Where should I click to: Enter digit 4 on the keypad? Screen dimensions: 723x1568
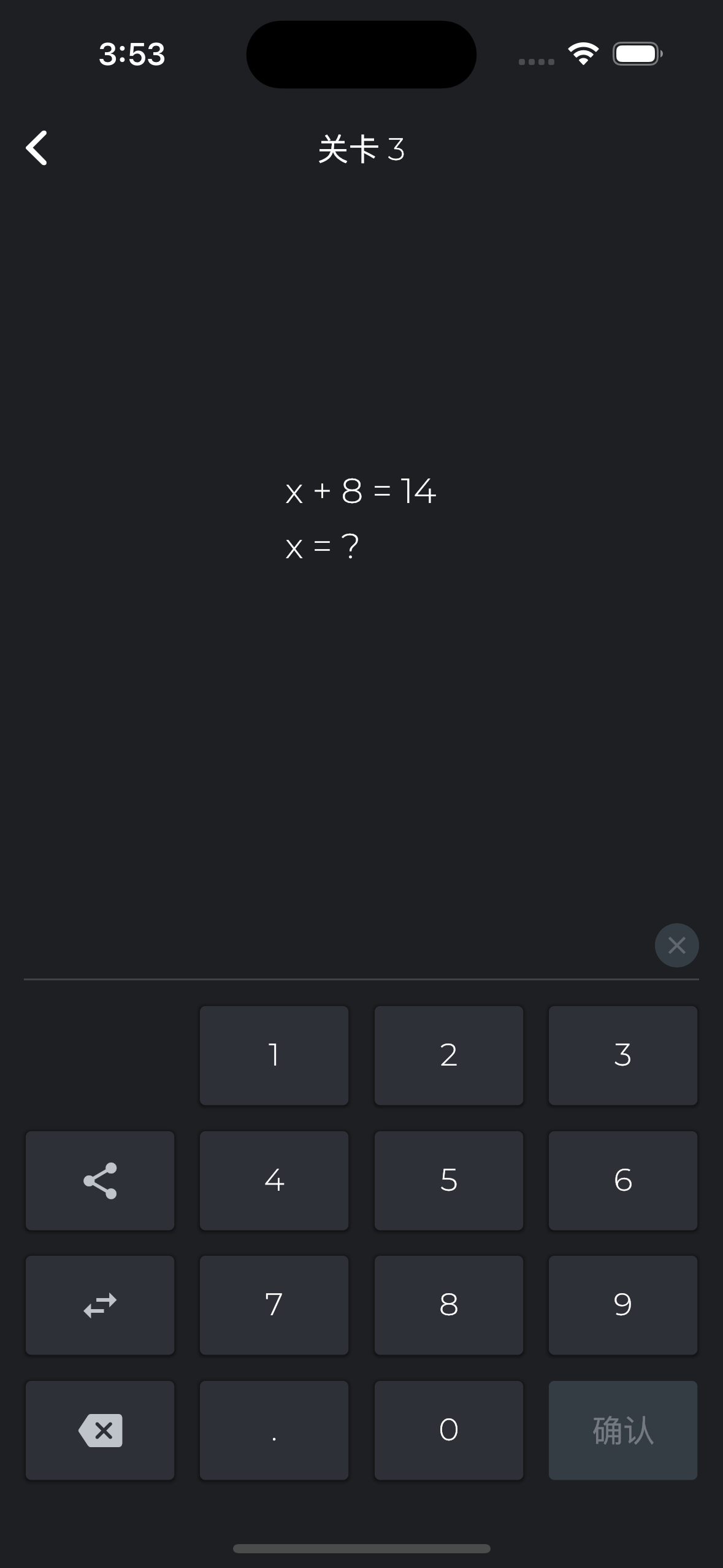coord(274,1180)
